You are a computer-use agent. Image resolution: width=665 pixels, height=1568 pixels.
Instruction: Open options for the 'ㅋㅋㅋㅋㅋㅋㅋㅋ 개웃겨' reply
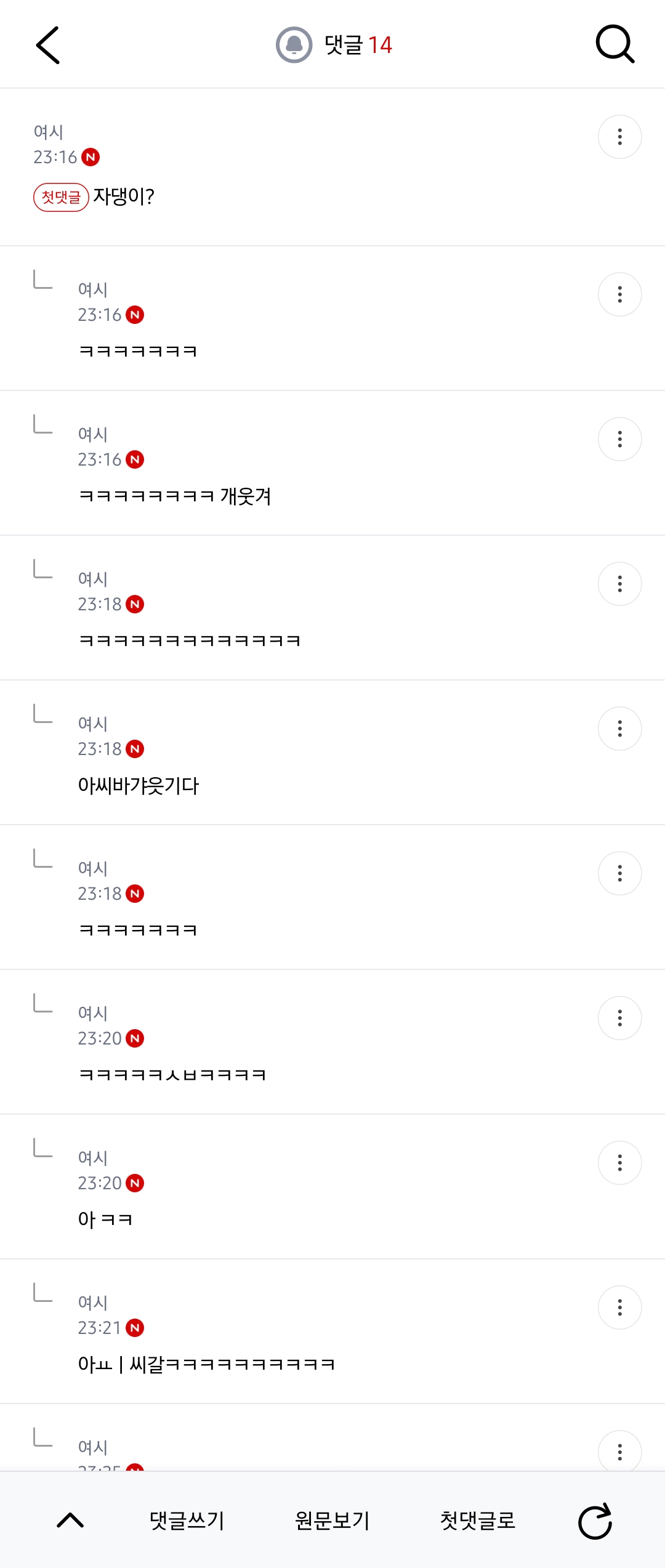[x=619, y=439]
